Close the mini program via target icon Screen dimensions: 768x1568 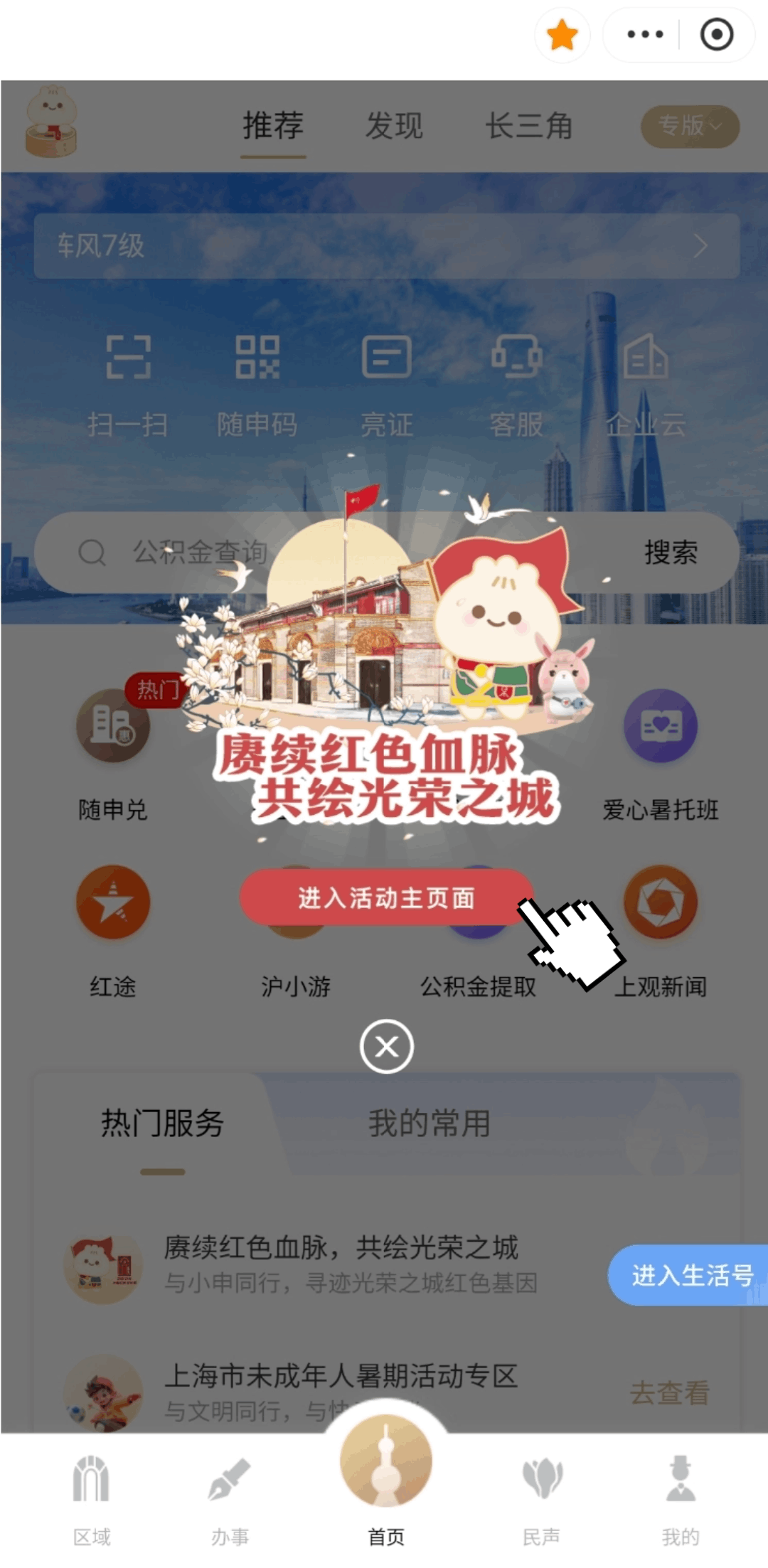tap(716, 35)
